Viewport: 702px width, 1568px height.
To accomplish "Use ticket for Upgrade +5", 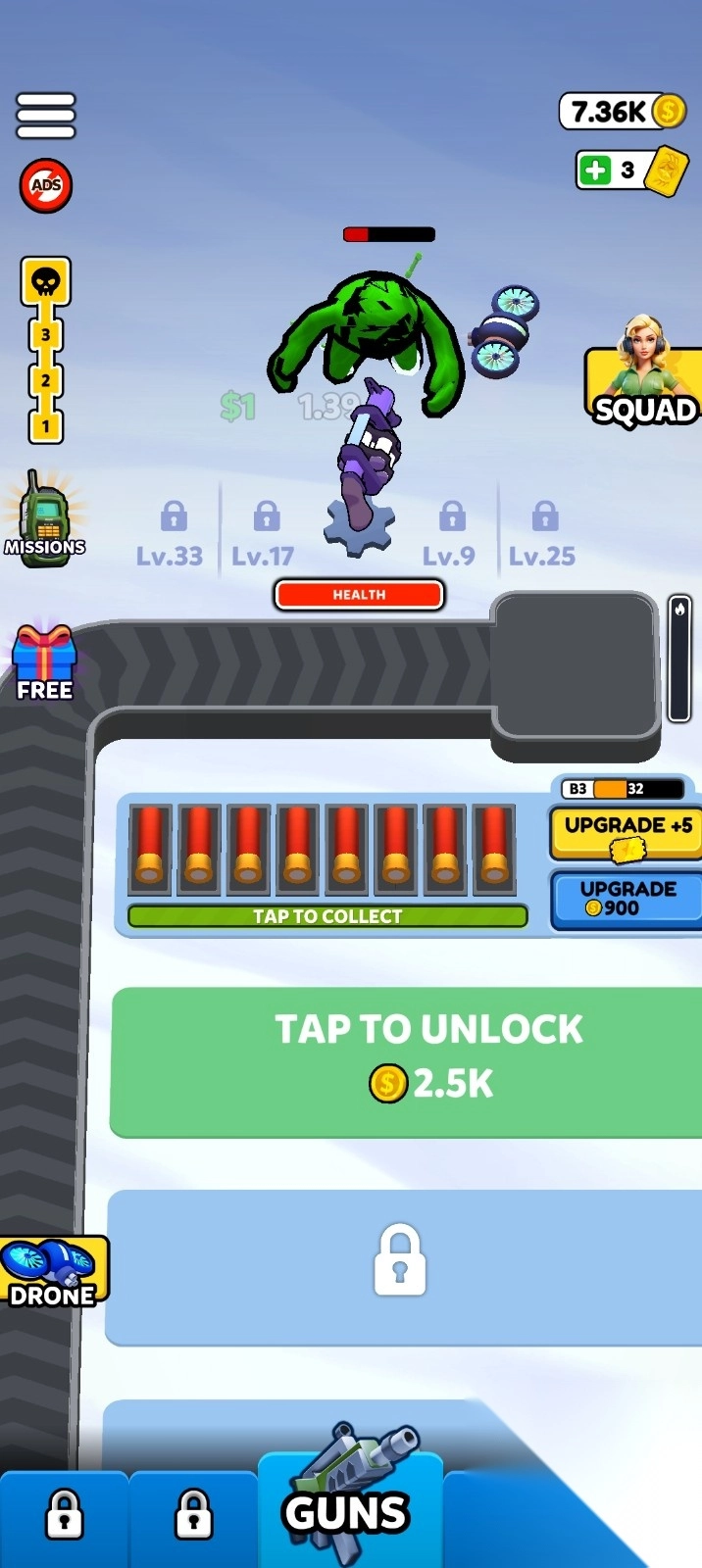I will coord(627,834).
